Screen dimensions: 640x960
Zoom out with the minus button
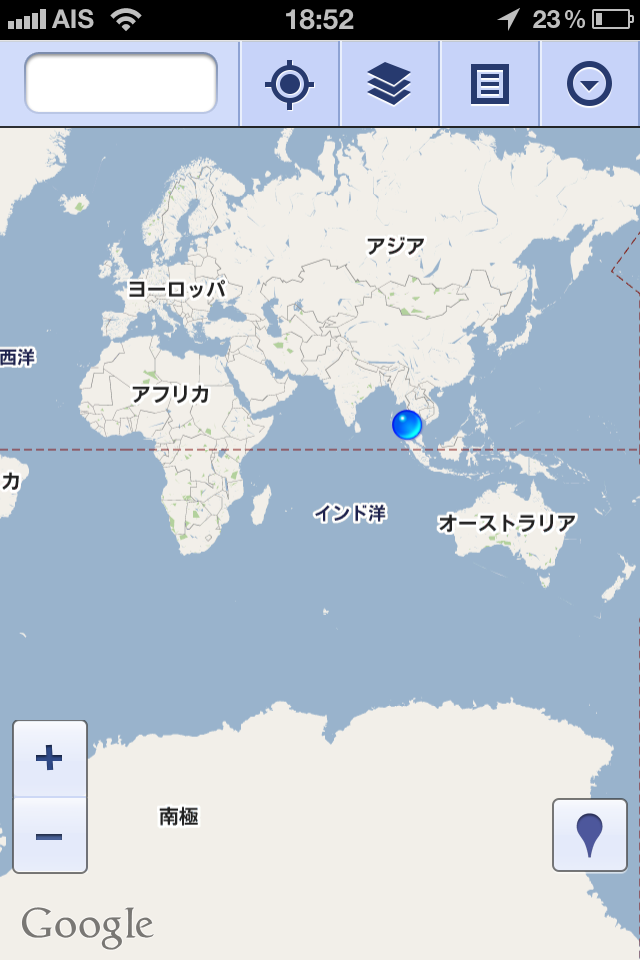[49, 836]
